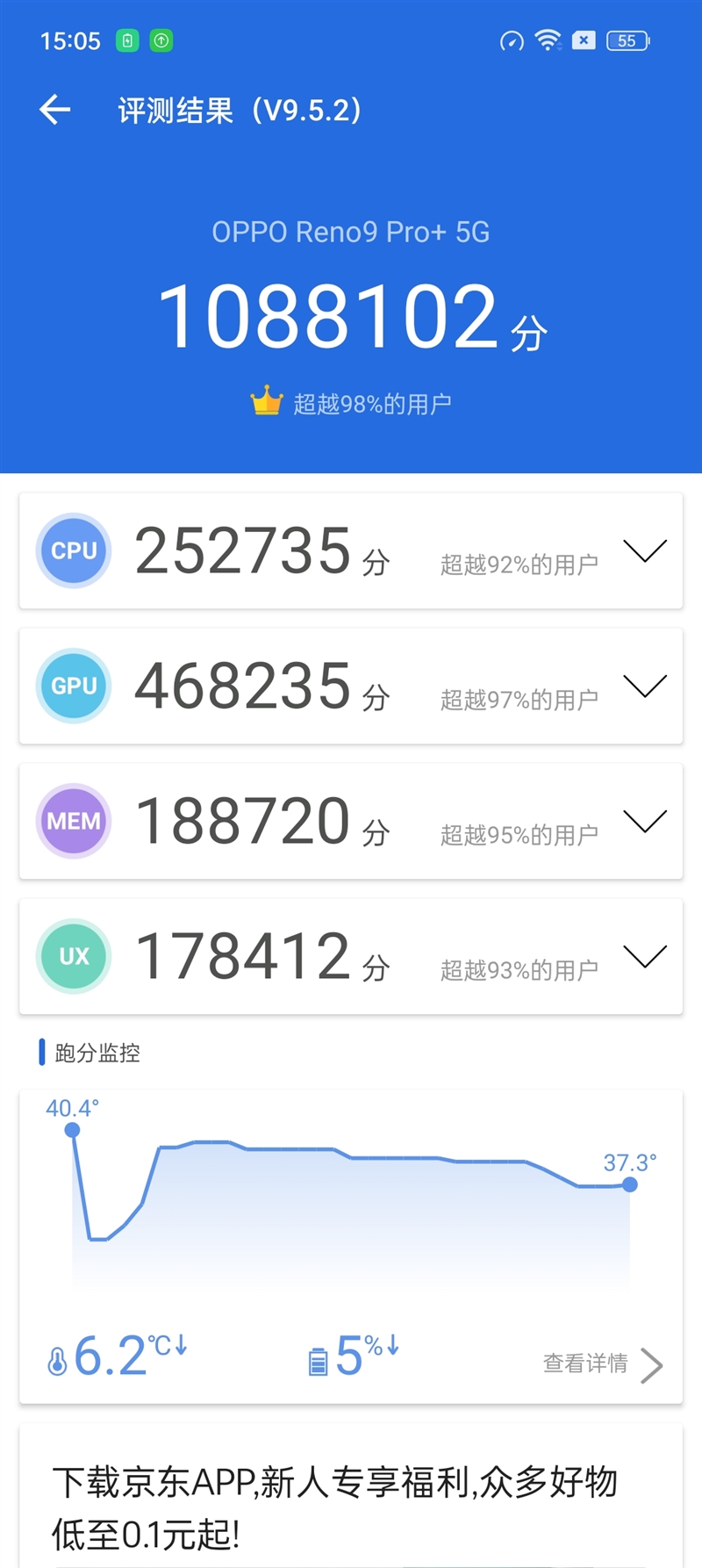Select the MEM score icon
The height and width of the screenshot is (1568, 702).
[x=74, y=821]
